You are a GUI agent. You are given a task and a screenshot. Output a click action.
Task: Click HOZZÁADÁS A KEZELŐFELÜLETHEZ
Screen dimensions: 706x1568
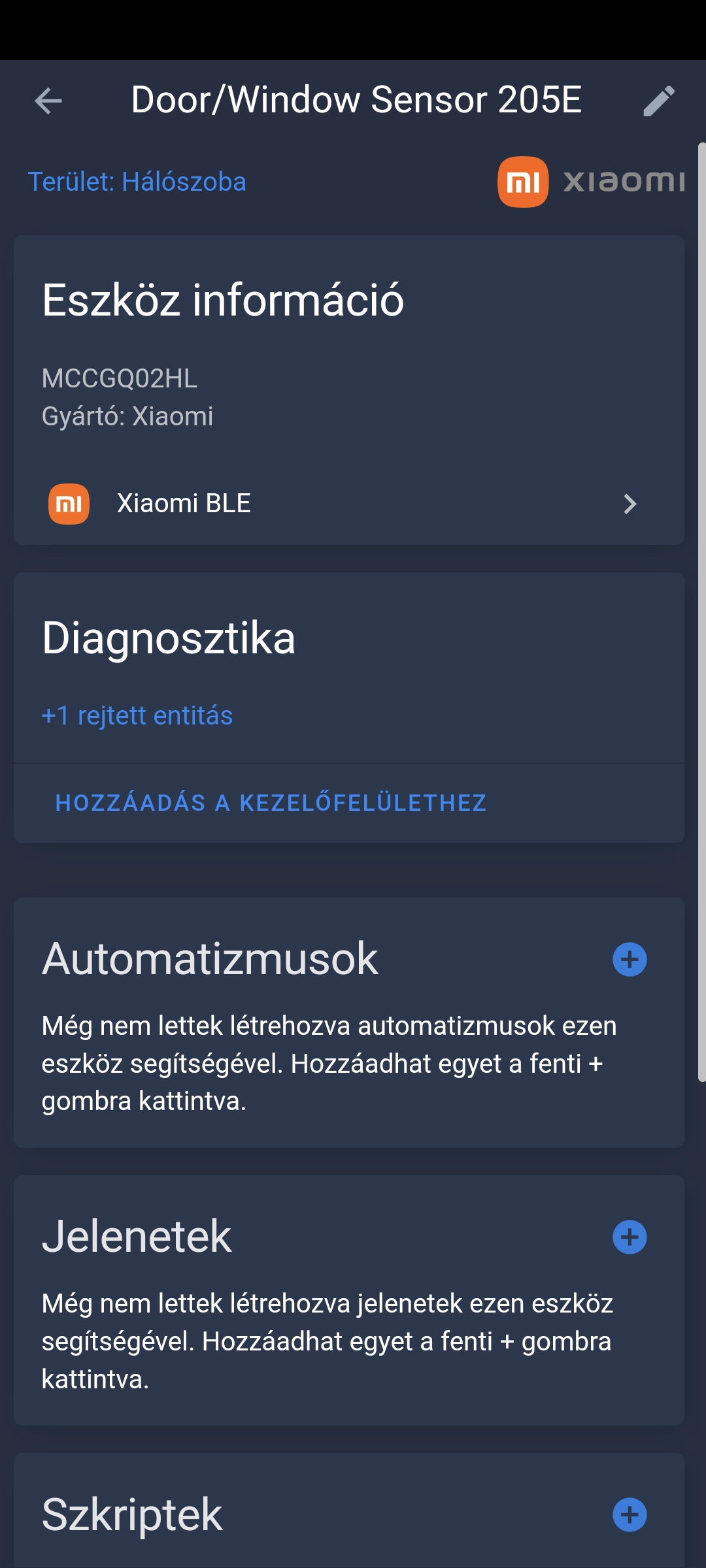click(x=270, y=803)
